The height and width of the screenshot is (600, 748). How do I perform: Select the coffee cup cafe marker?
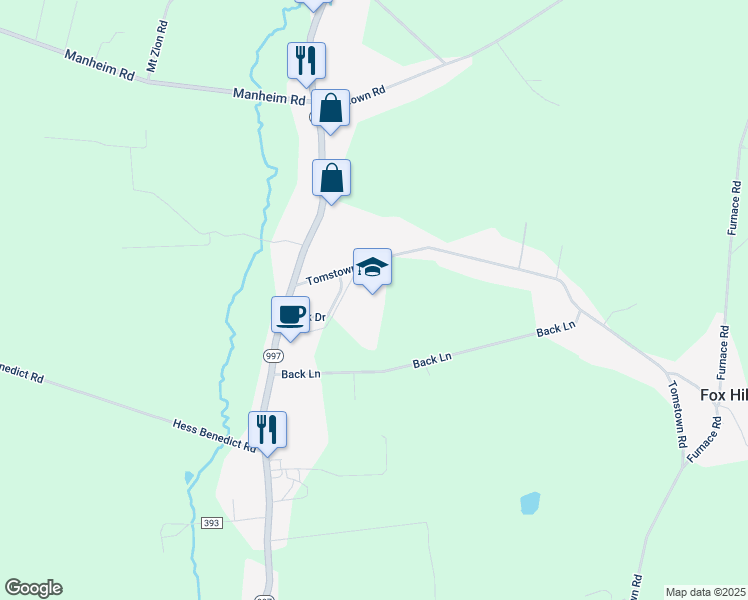[x=291, y=314]
